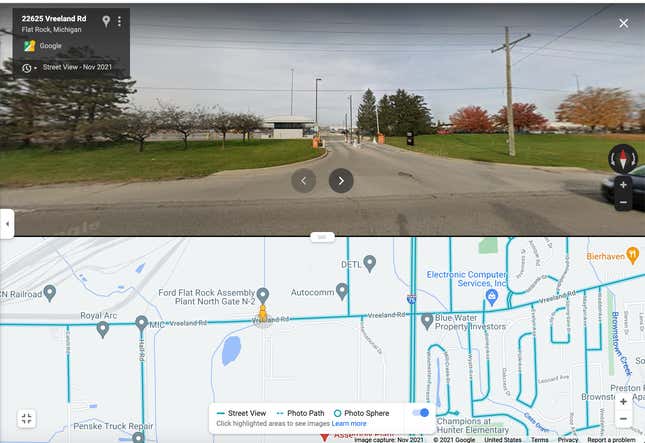Move to the previous Street View position

304,181
